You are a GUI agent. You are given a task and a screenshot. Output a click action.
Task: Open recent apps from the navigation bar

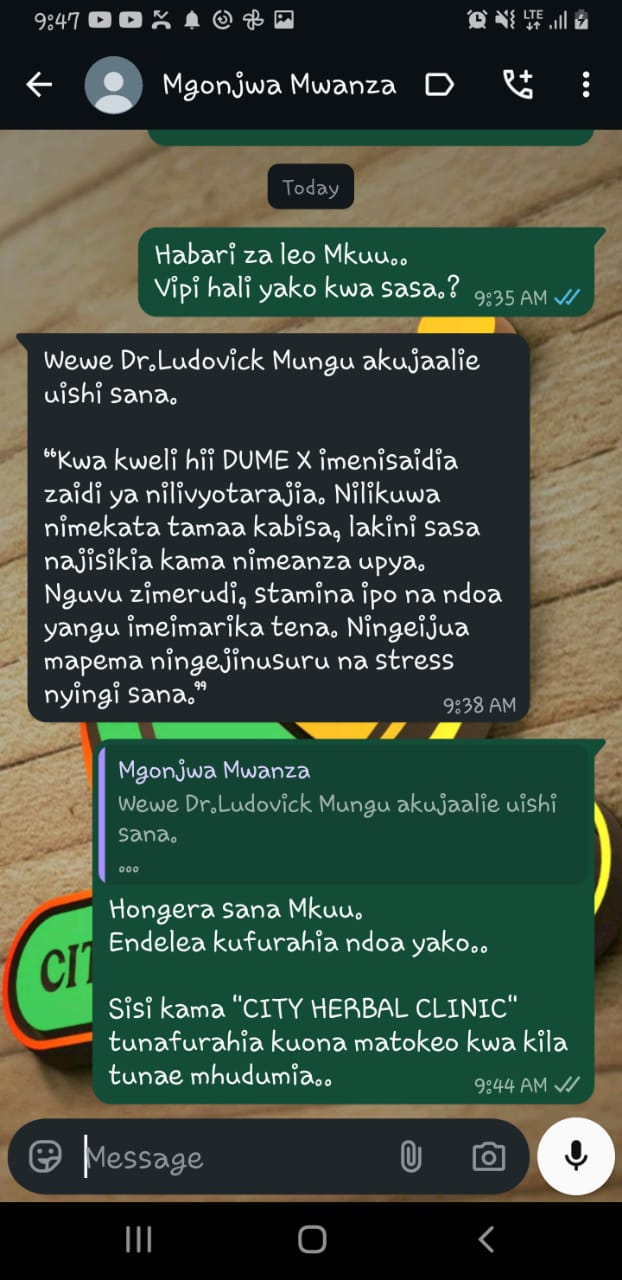pos(138,1240)
